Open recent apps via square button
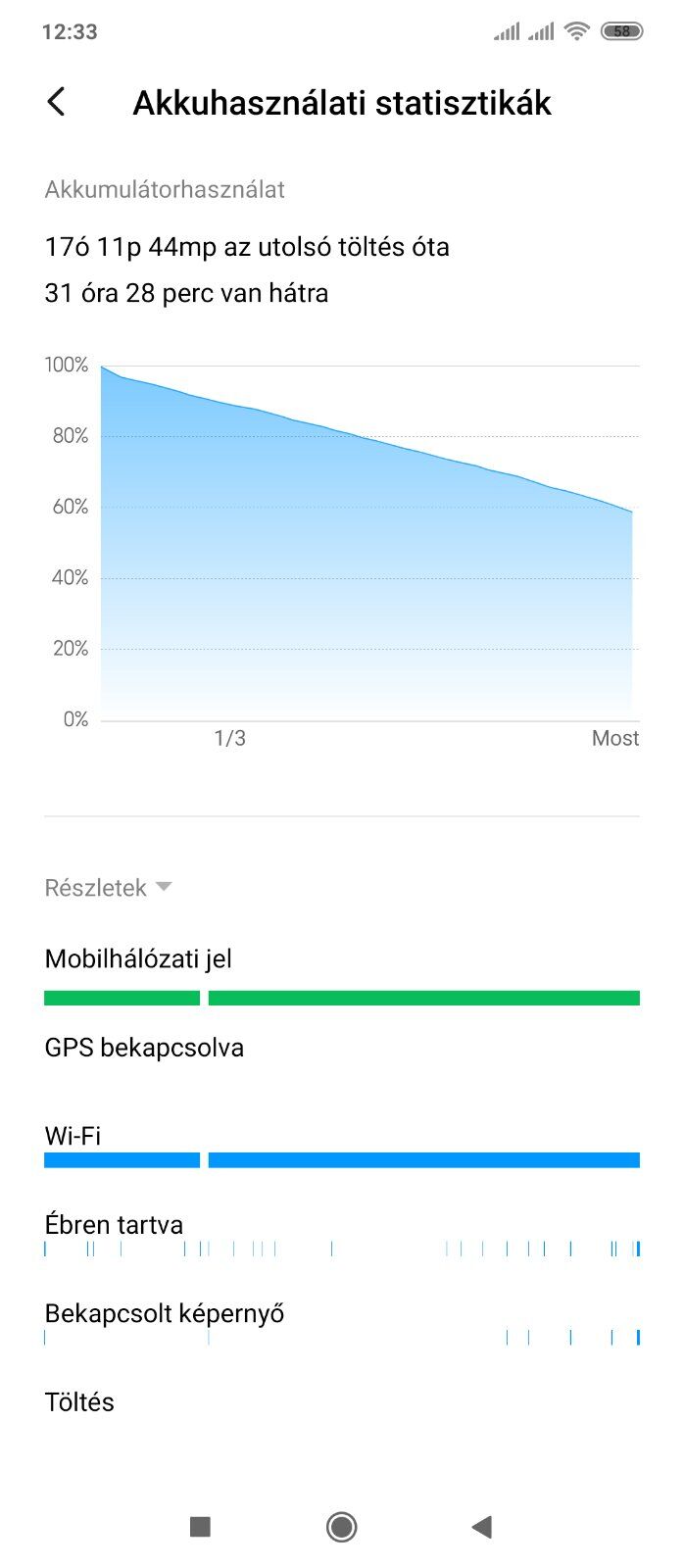 pos(200,1526)
